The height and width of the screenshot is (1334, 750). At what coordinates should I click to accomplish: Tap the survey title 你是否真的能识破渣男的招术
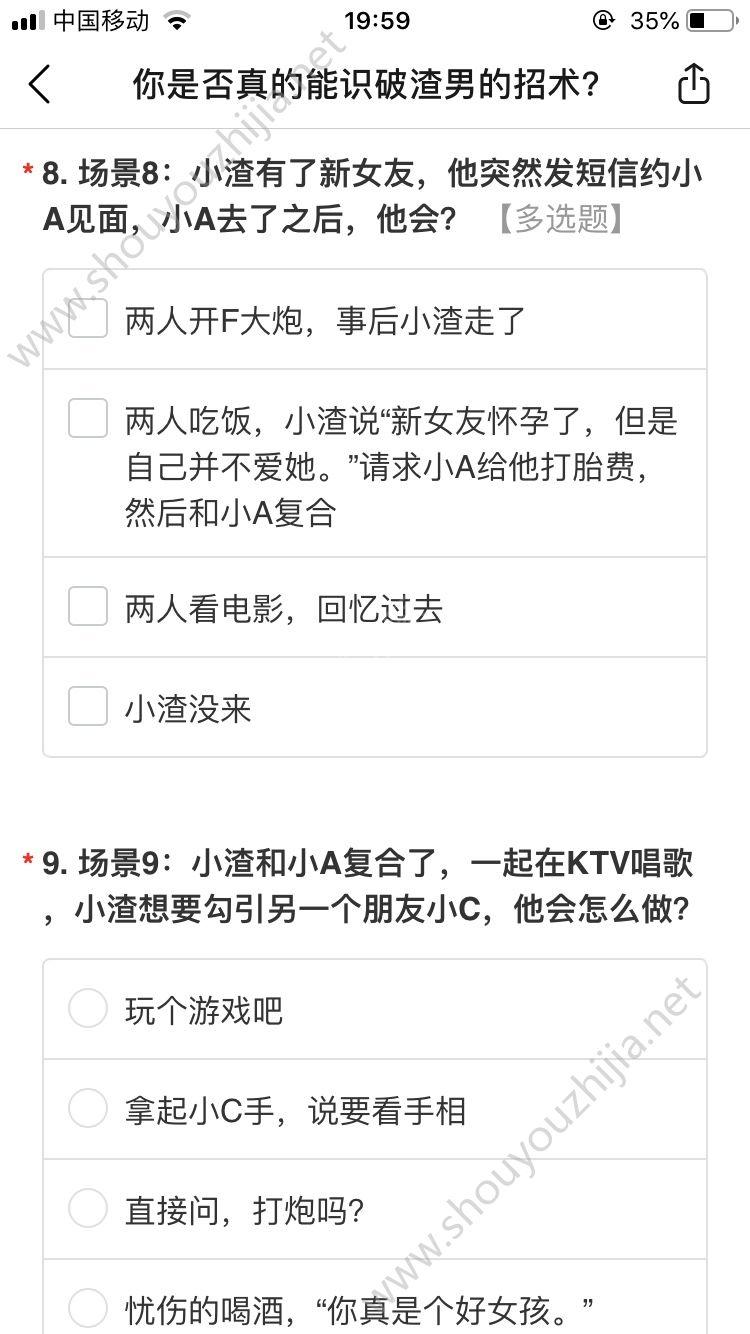click(363, 85)
